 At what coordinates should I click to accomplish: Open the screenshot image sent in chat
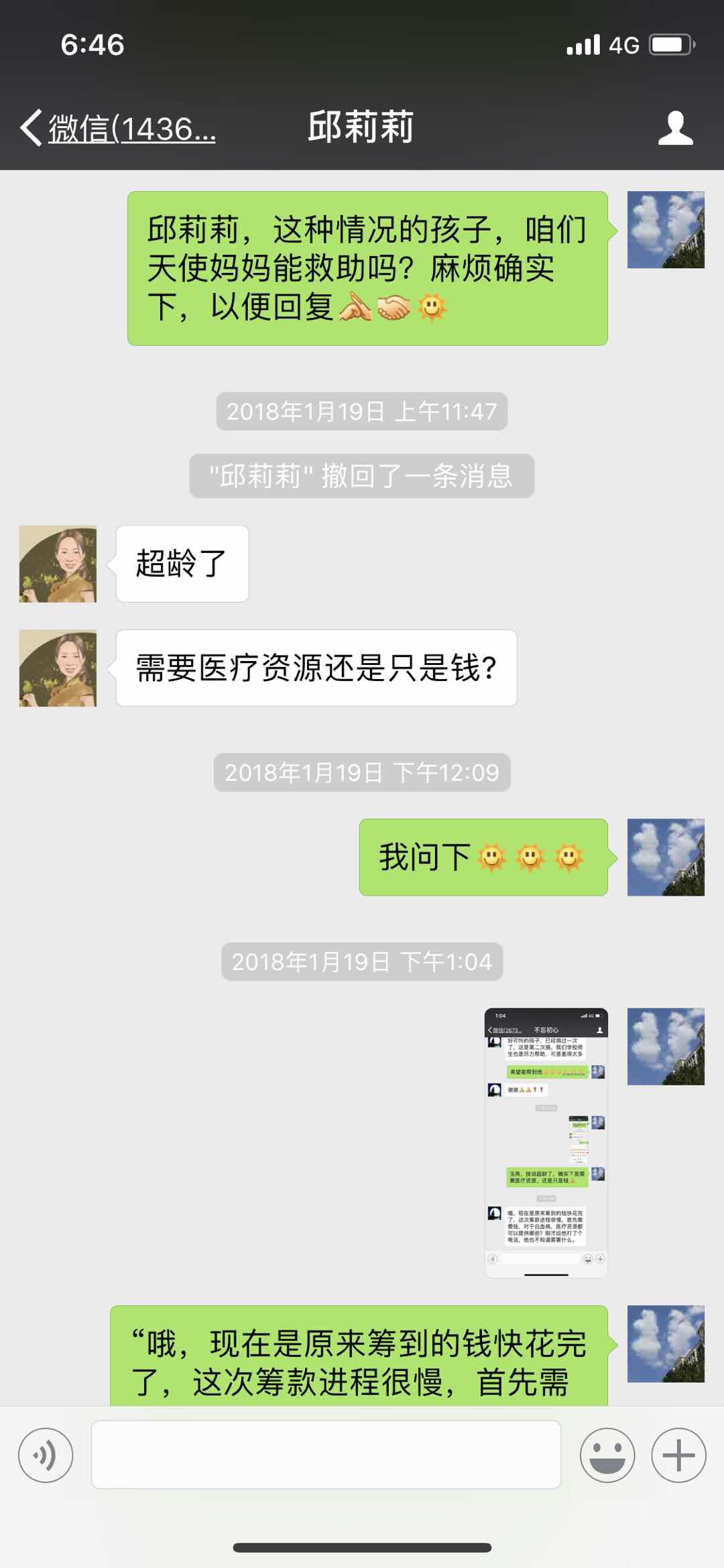tap(546, 1142)
